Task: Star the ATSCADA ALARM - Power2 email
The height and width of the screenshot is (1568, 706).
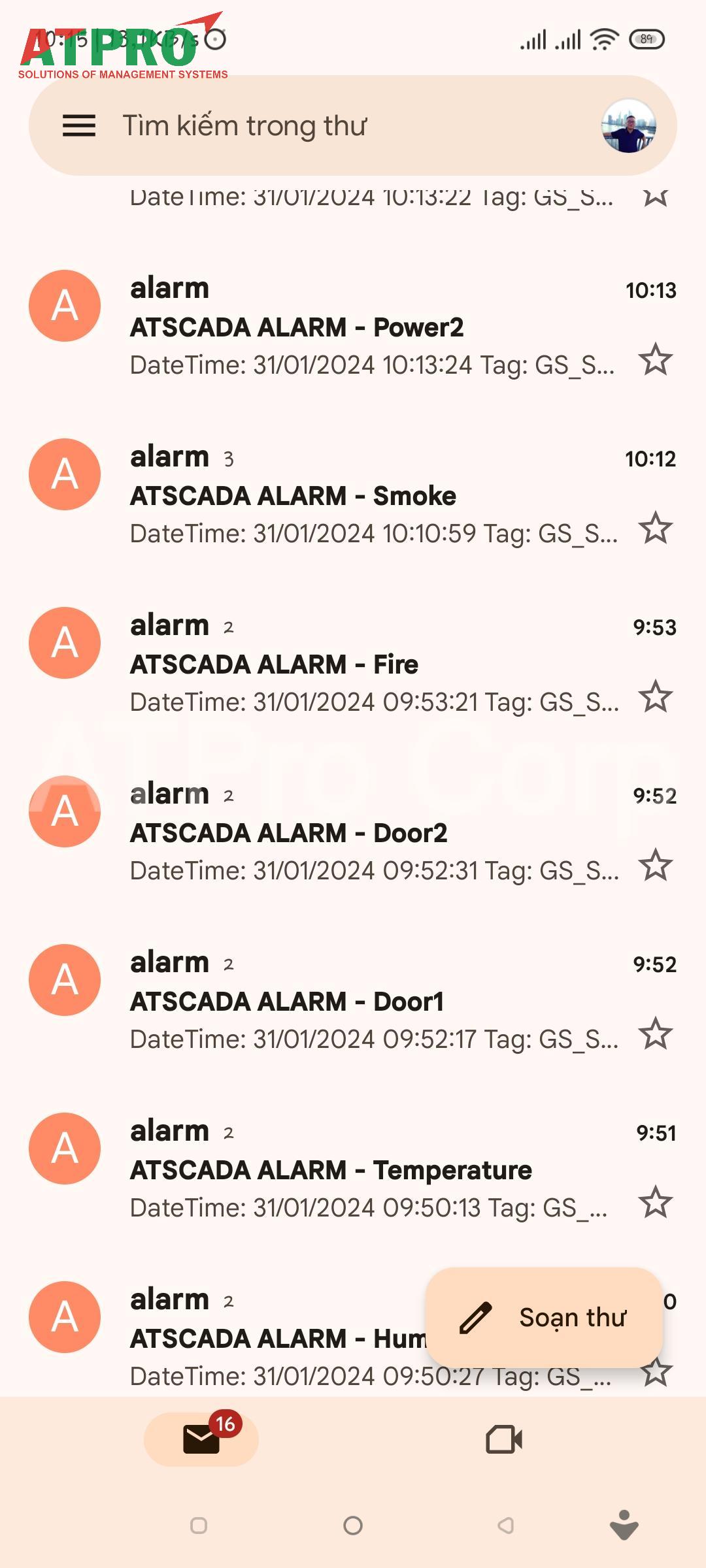Action: point(655,360)
